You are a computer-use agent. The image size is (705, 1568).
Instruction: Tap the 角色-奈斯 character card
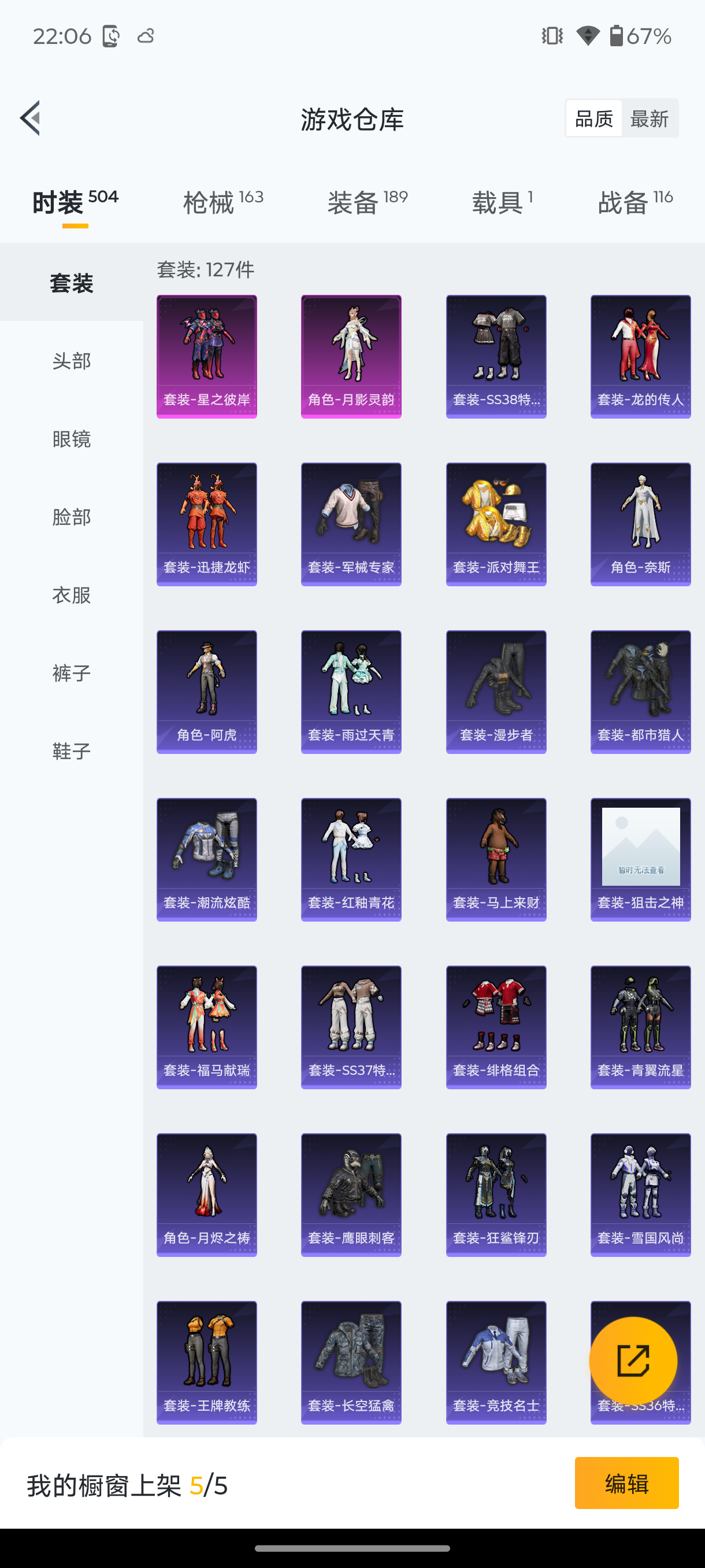click(x=640, y=523)
